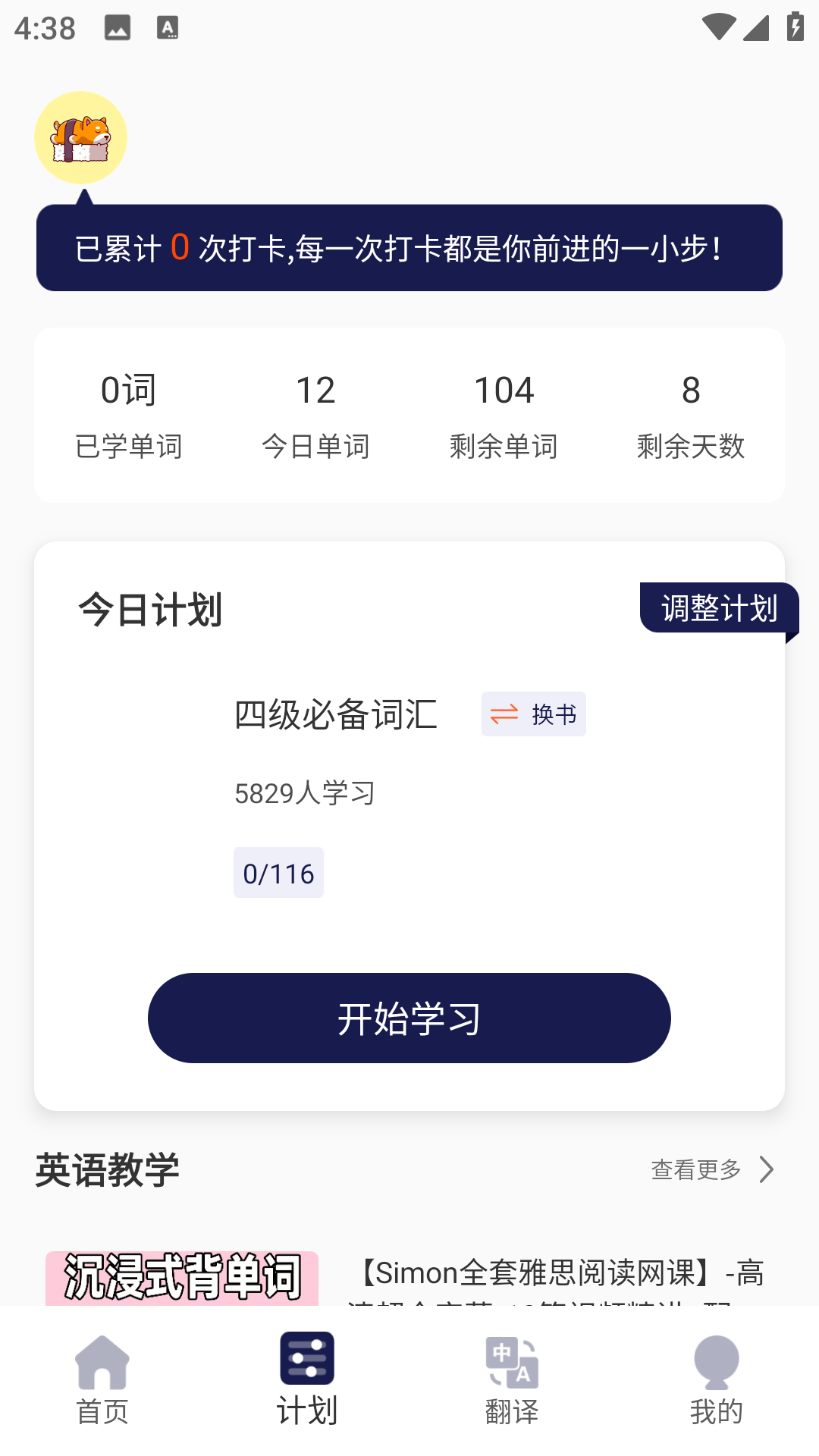Tap the battery icon in the status bar
The height and width of the screenshot is (1456, 819).
[794, 27]
